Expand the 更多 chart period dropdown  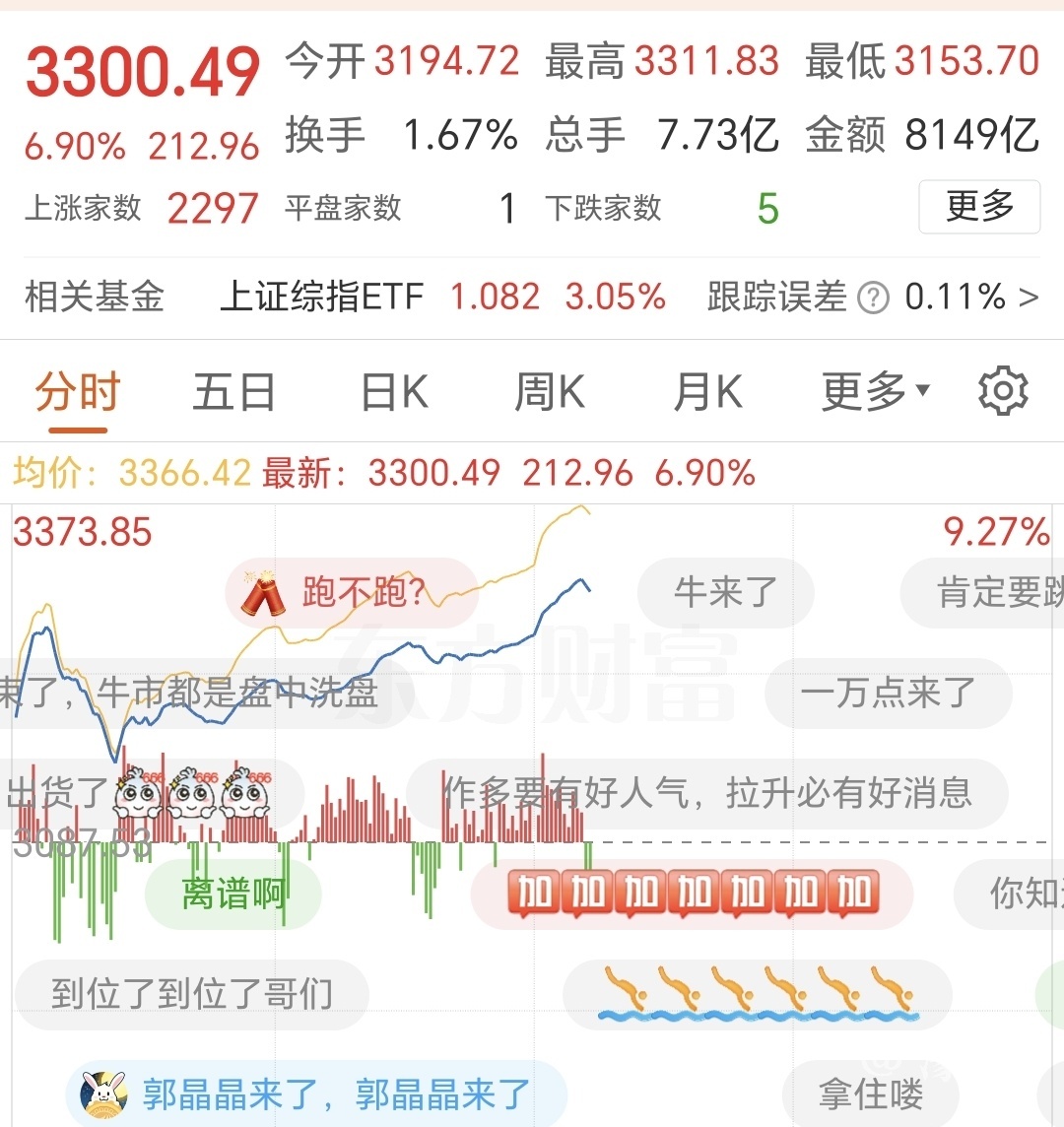pyautogui.click(x=875, y=392)
